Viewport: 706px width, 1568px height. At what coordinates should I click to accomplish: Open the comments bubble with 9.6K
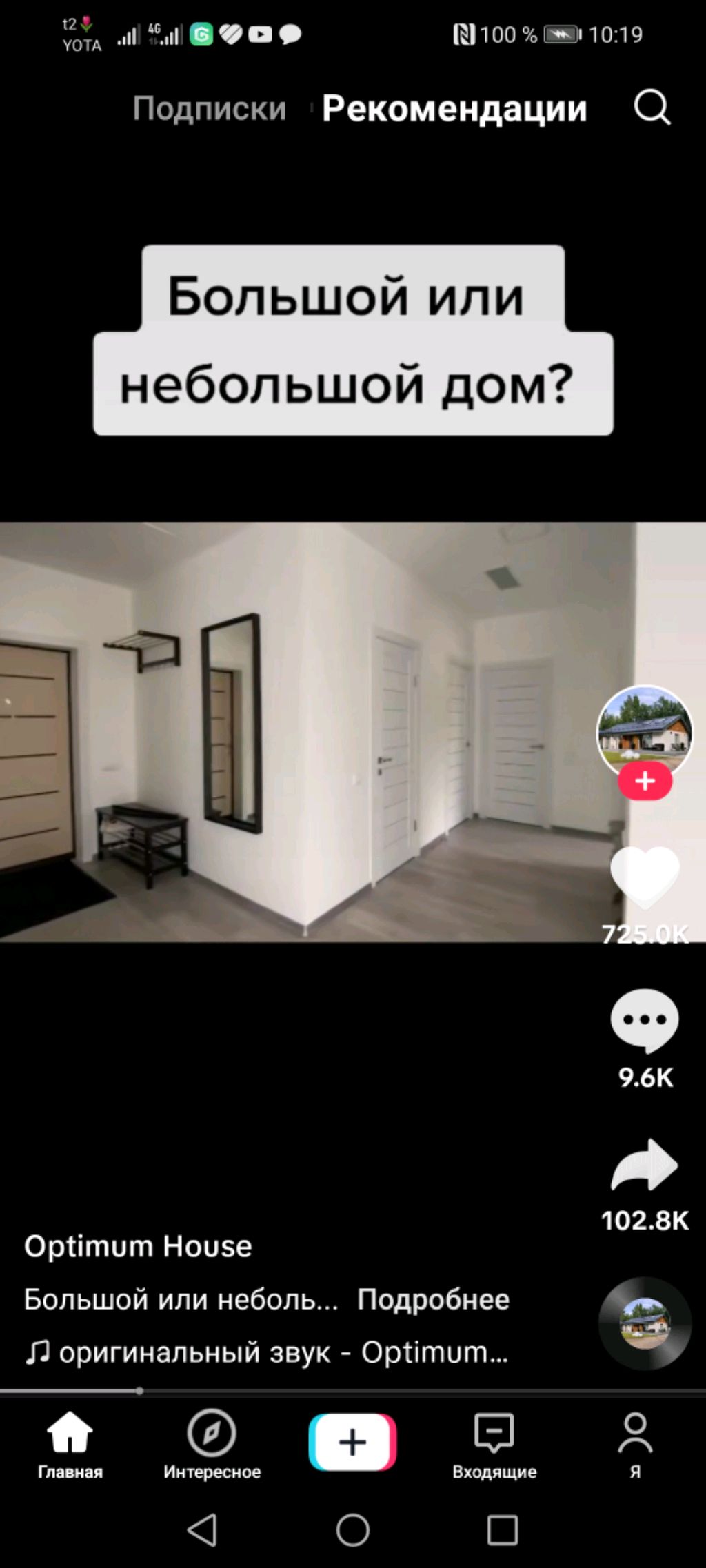(x=645, y=1021)
